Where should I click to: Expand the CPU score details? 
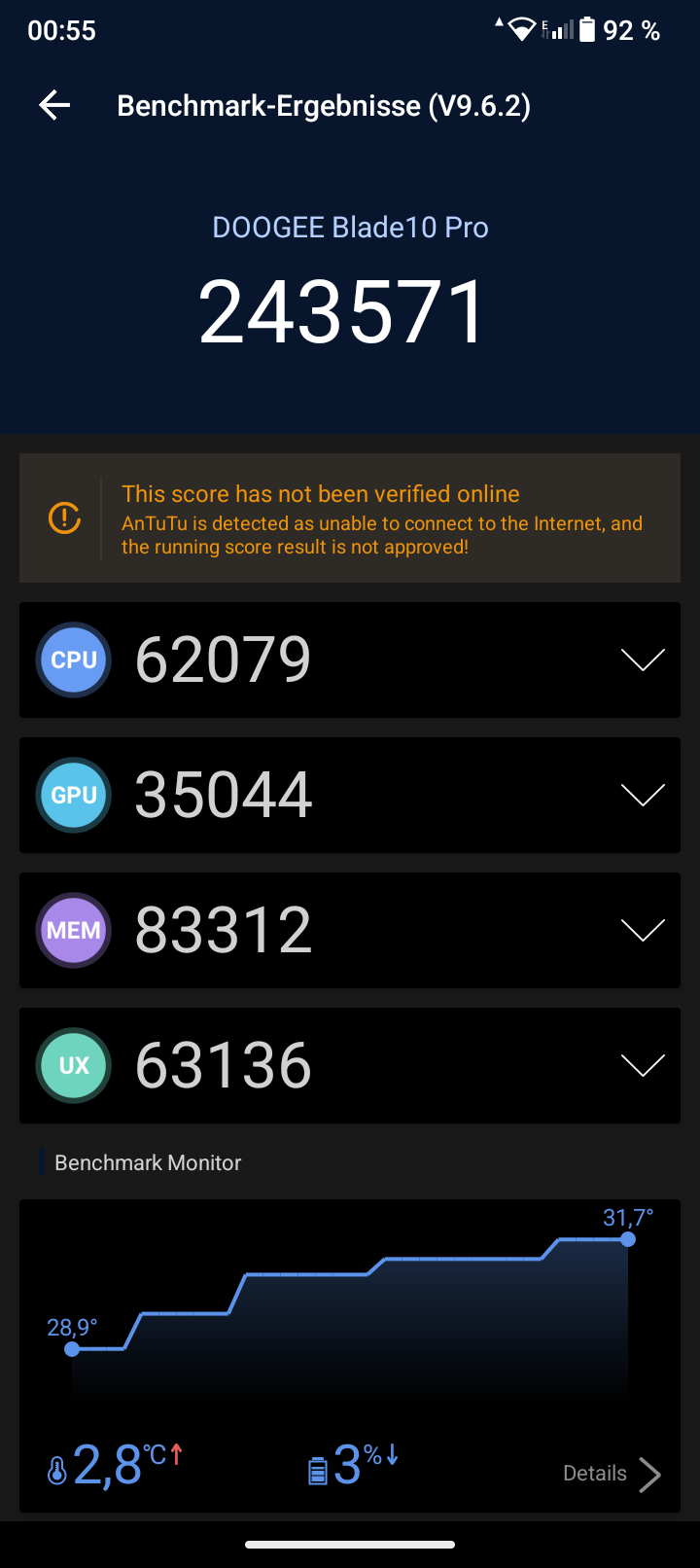point(642,660)
